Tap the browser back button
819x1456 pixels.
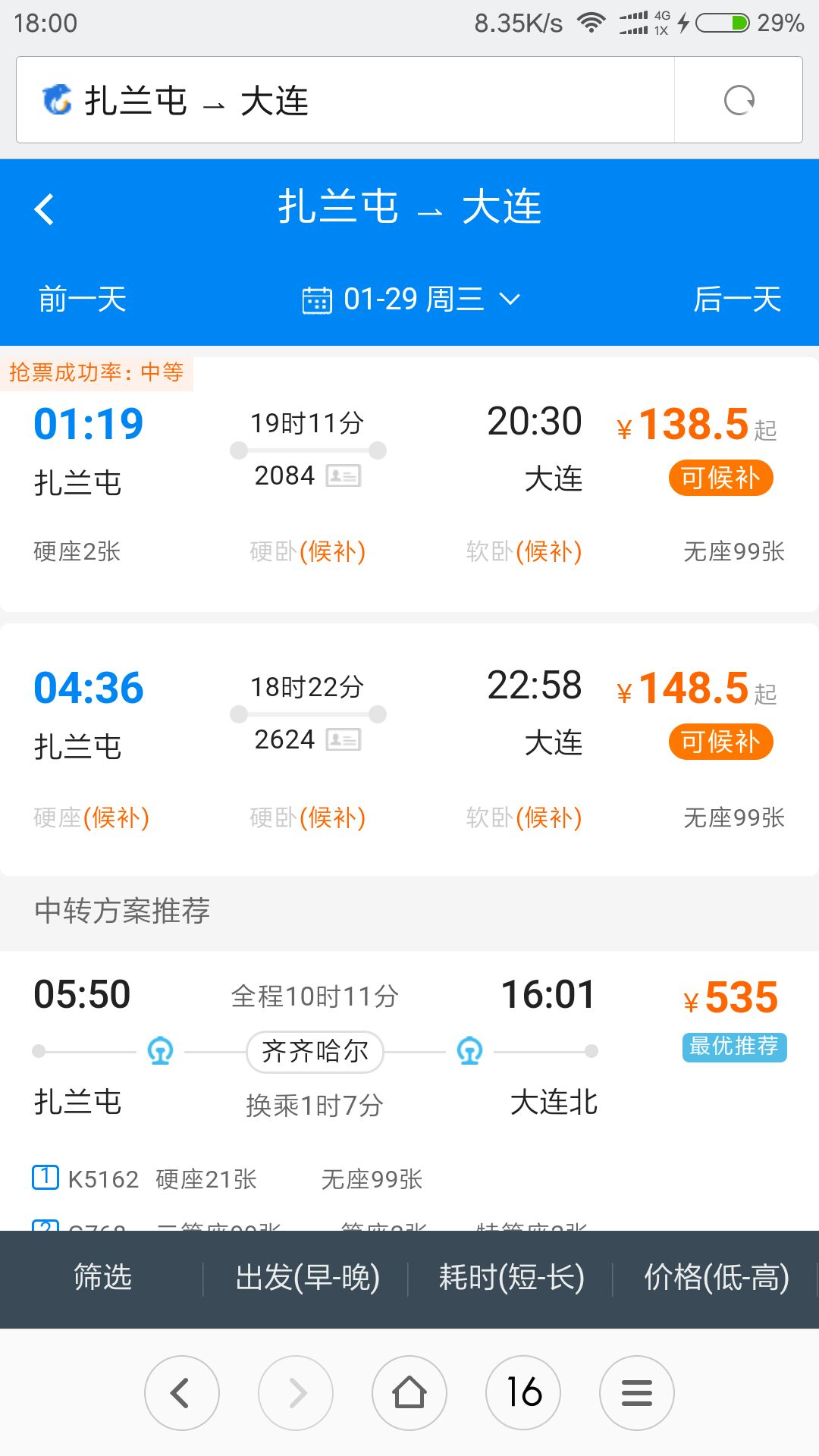tap(182, 1393)
